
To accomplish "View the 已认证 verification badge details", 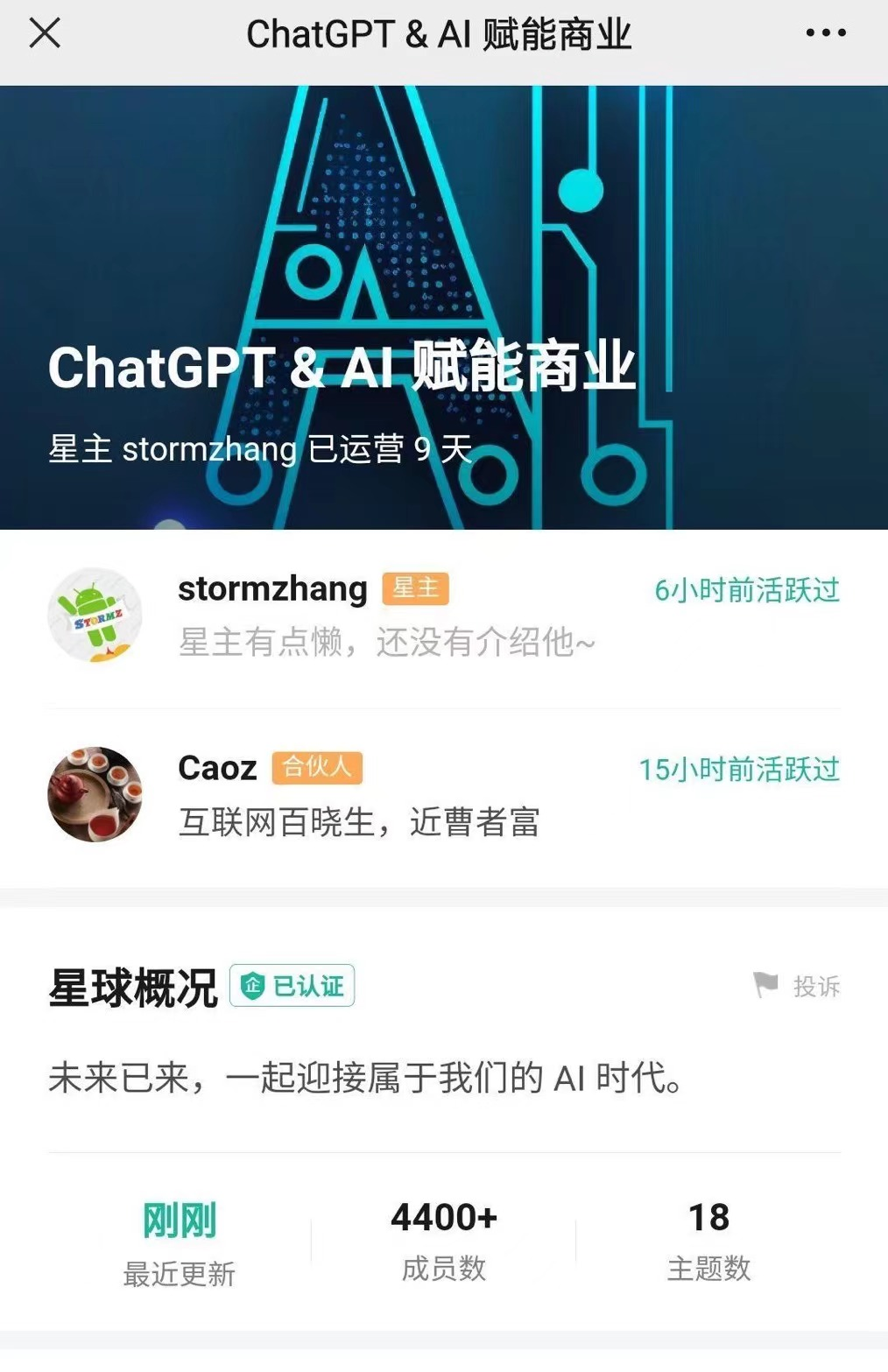I will [x=292, y=986].
